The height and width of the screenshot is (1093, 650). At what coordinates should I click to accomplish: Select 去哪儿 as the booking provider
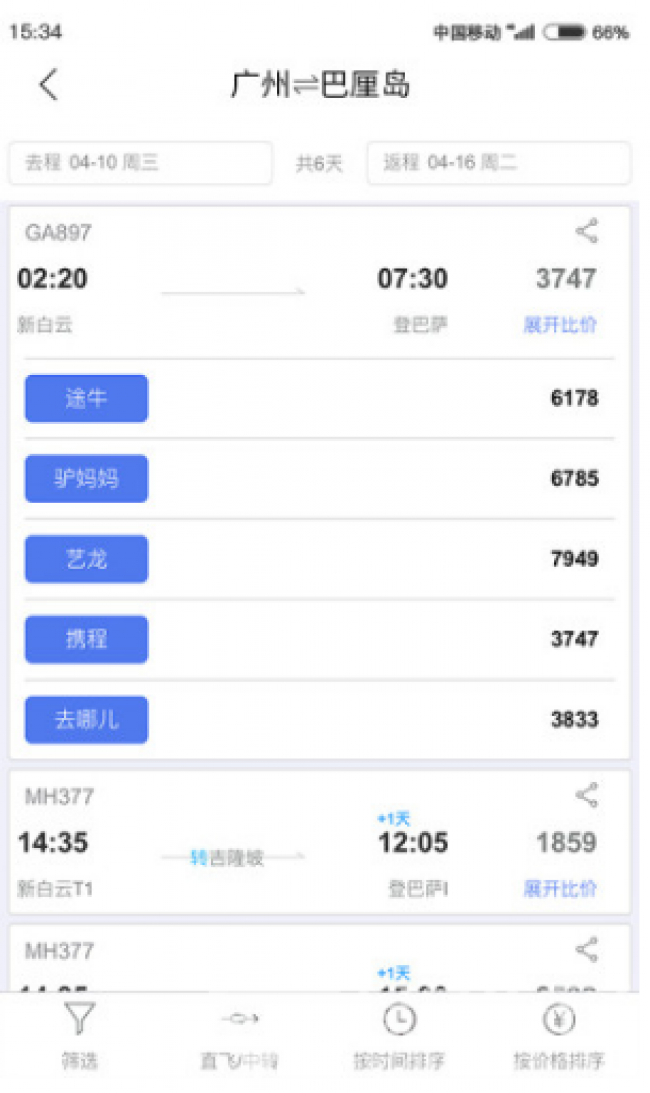[86, 719]
